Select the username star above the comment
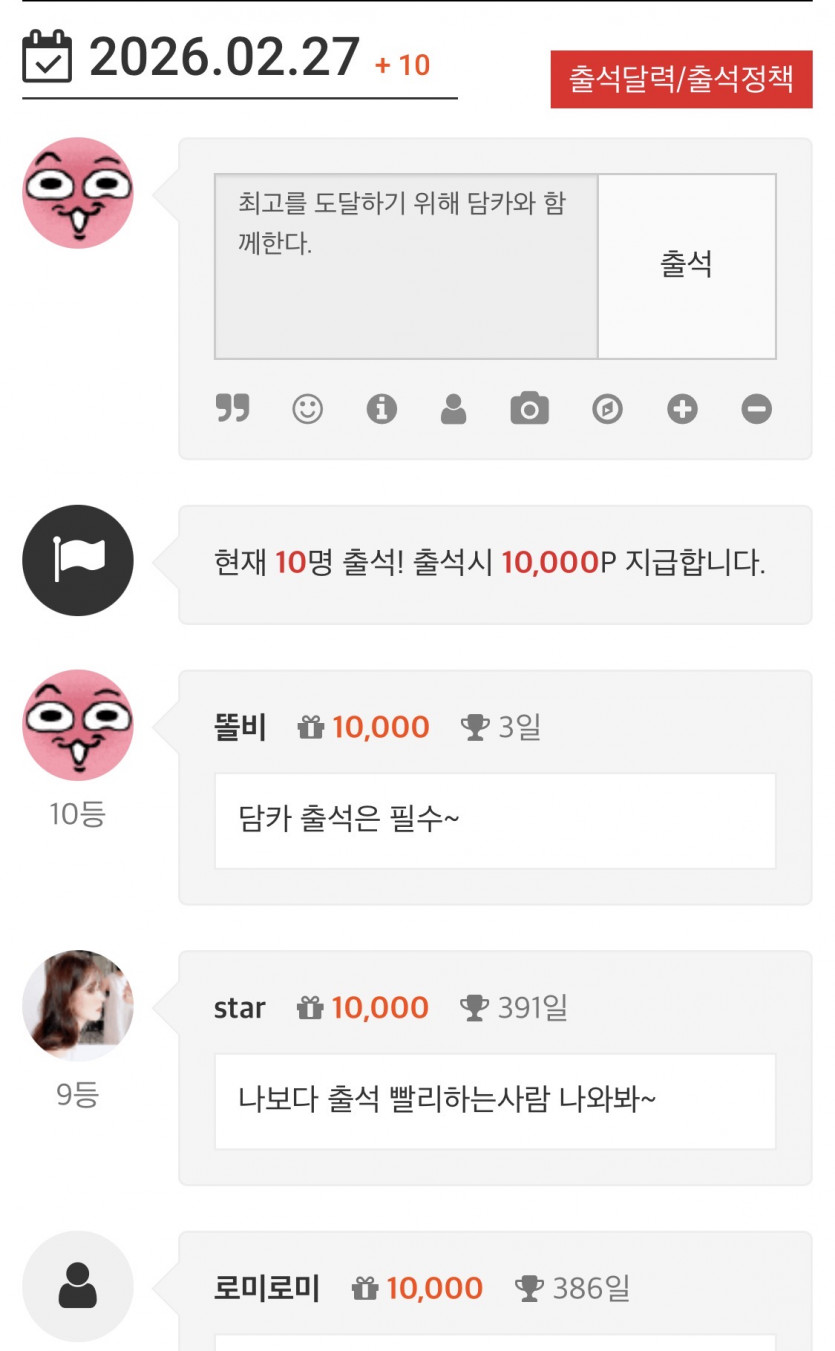Image resolution: width=835 pixels, height=1351 pixels. pyautogui.click(x=239, y=1008)
